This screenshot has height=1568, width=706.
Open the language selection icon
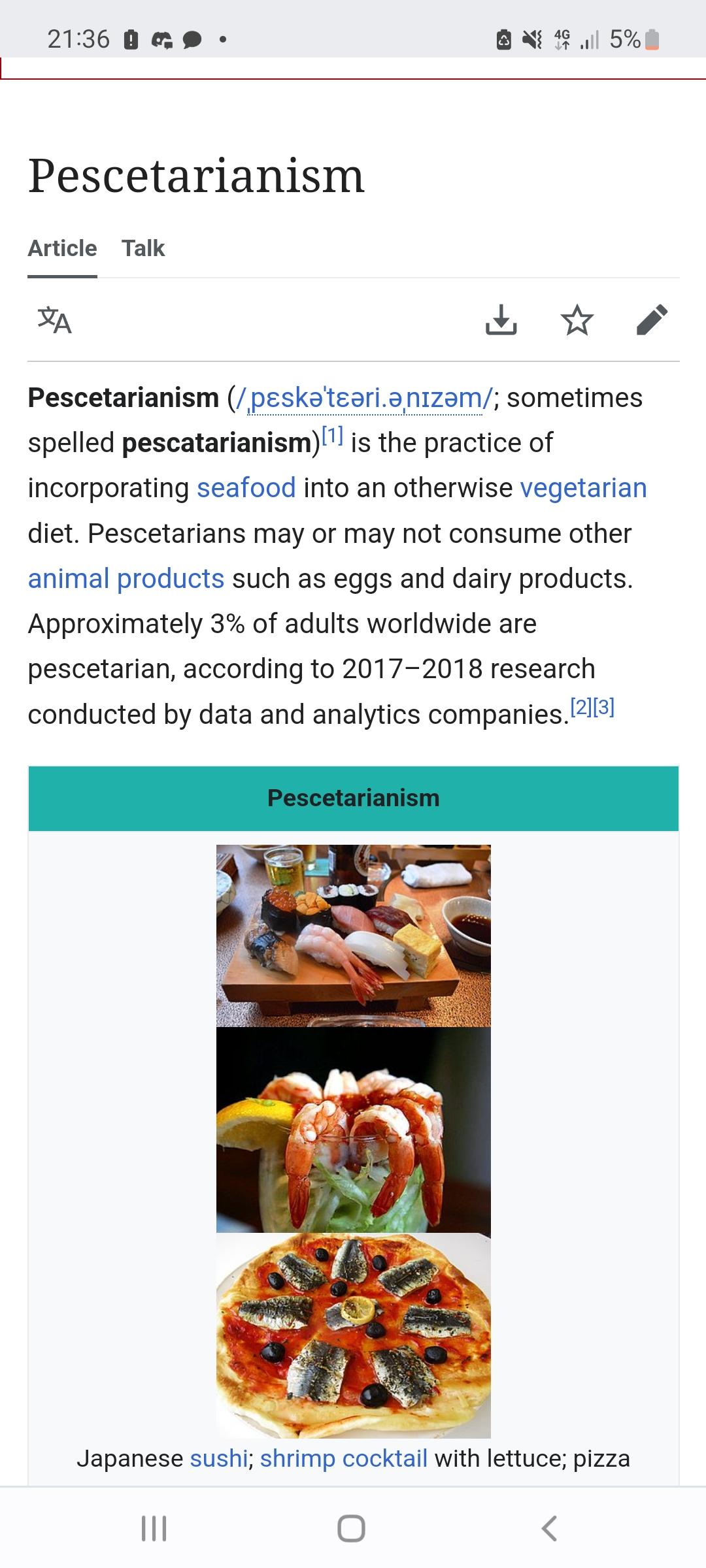click(55, 320)
